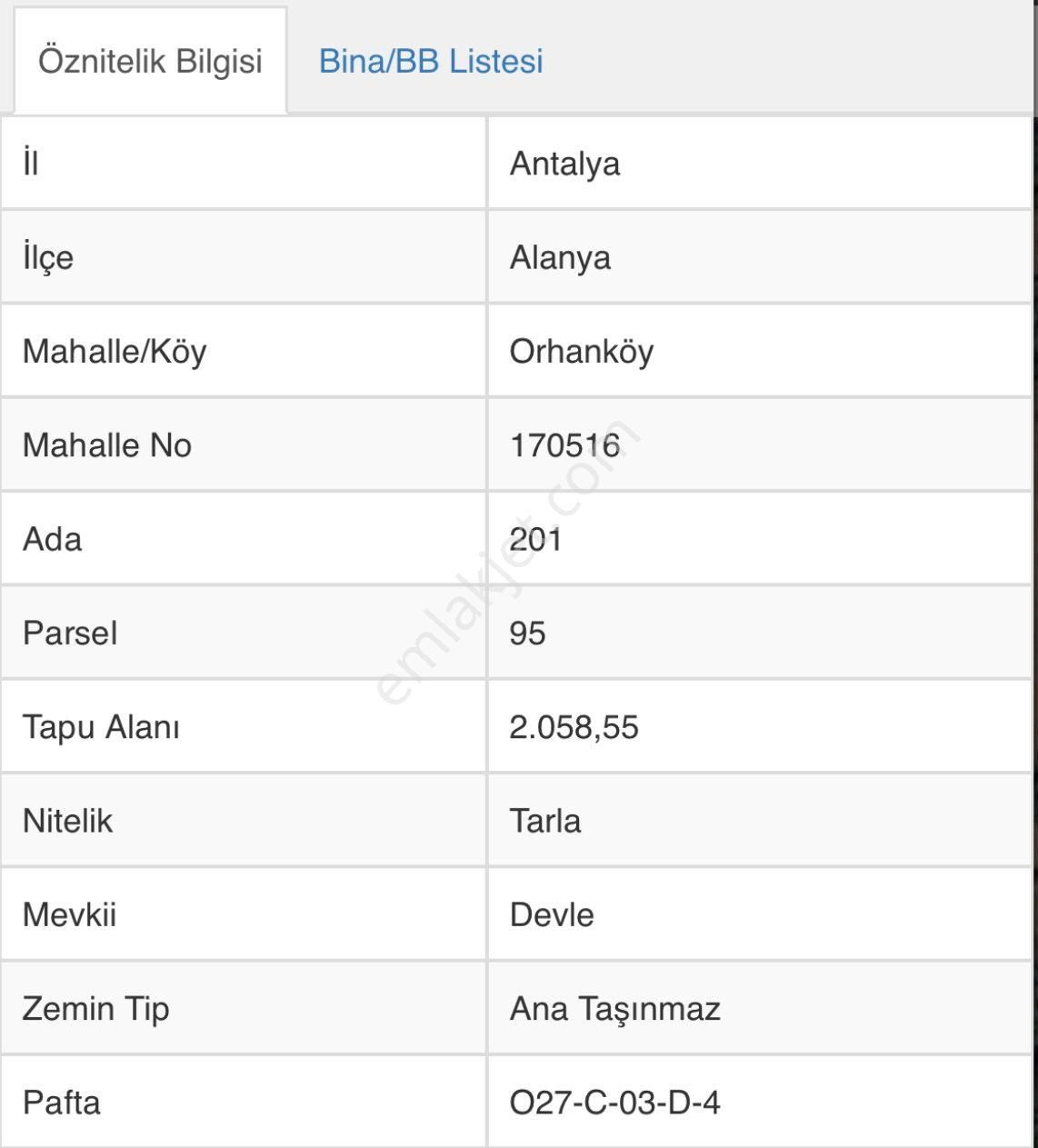This screenshot has width=1038, height=1148.
Task: Click the Mevkii value Devle
Action: (x=552, y=916)
